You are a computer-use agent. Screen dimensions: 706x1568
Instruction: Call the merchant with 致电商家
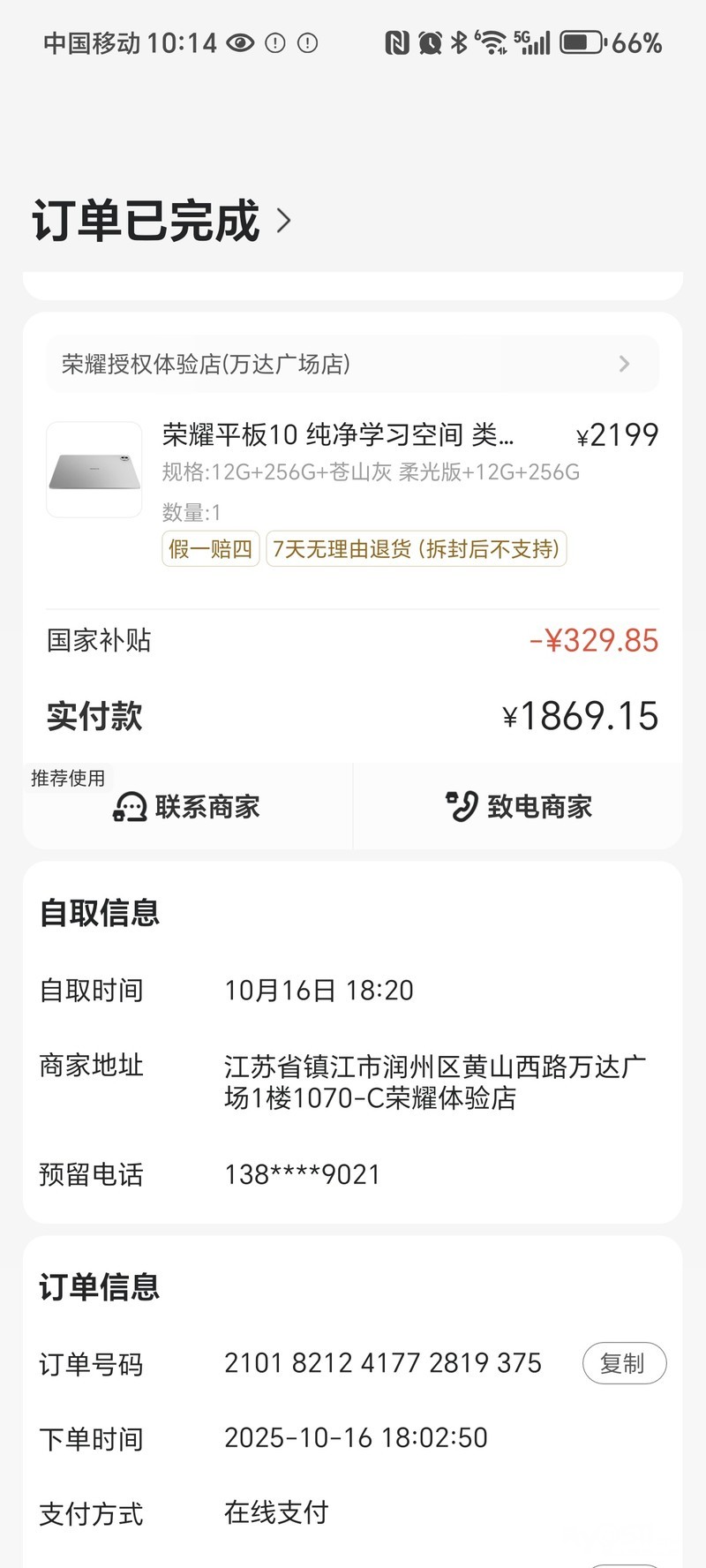[519, 806]
